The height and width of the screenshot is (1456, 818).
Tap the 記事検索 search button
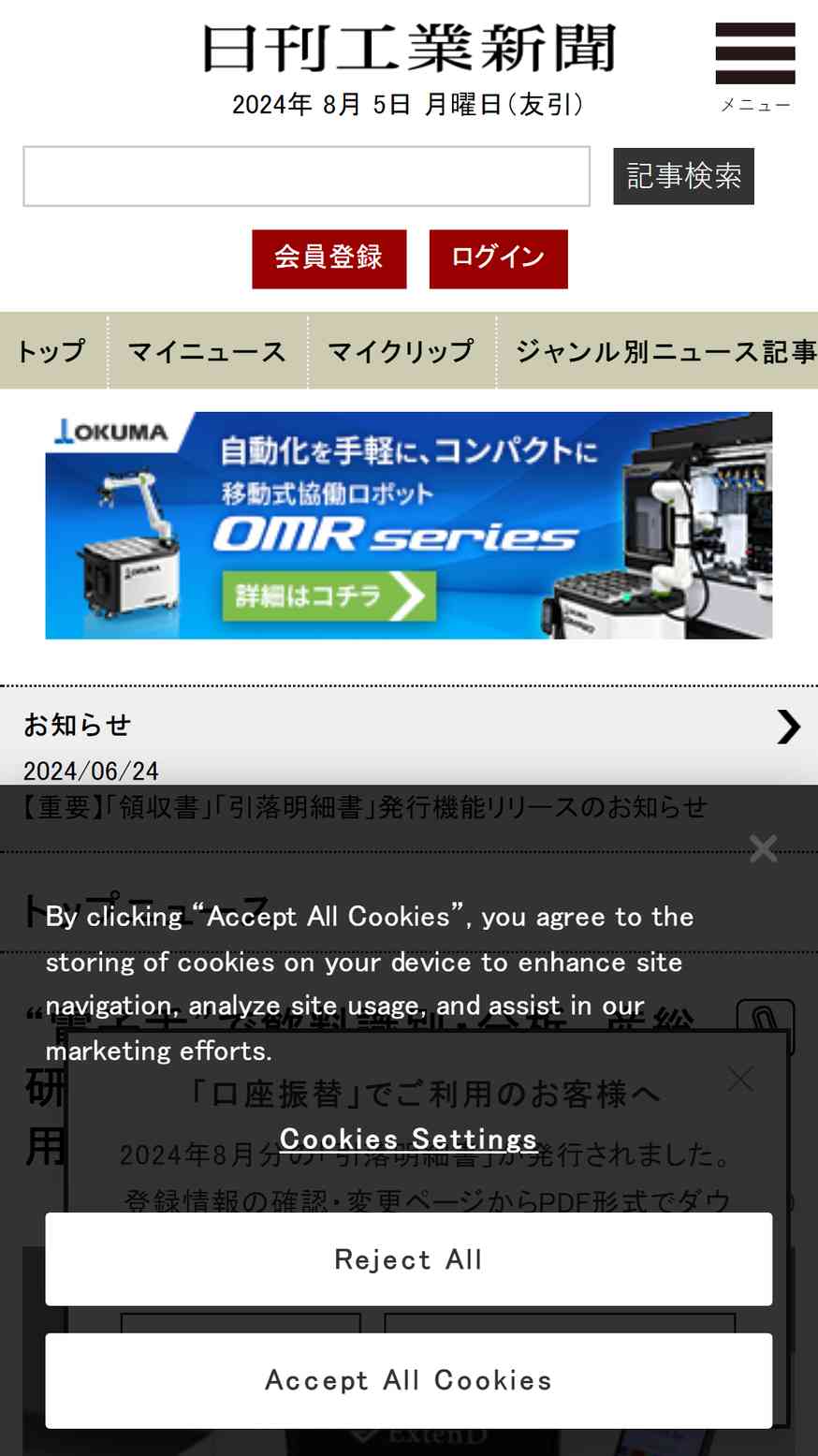click(x=683, y=176)
